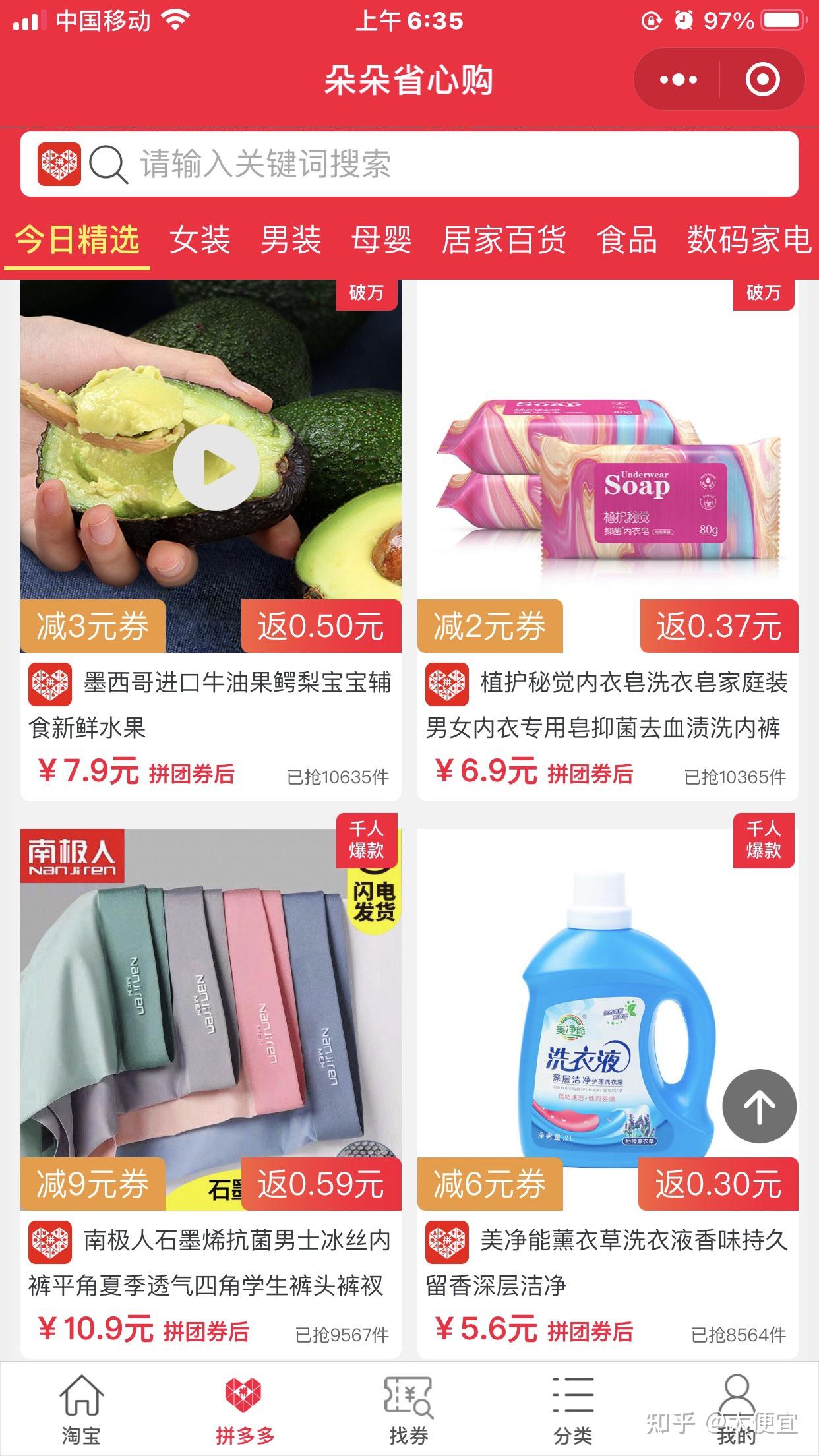Play the avocado product video
819x1456 pixels.
(x=216, y=467)
